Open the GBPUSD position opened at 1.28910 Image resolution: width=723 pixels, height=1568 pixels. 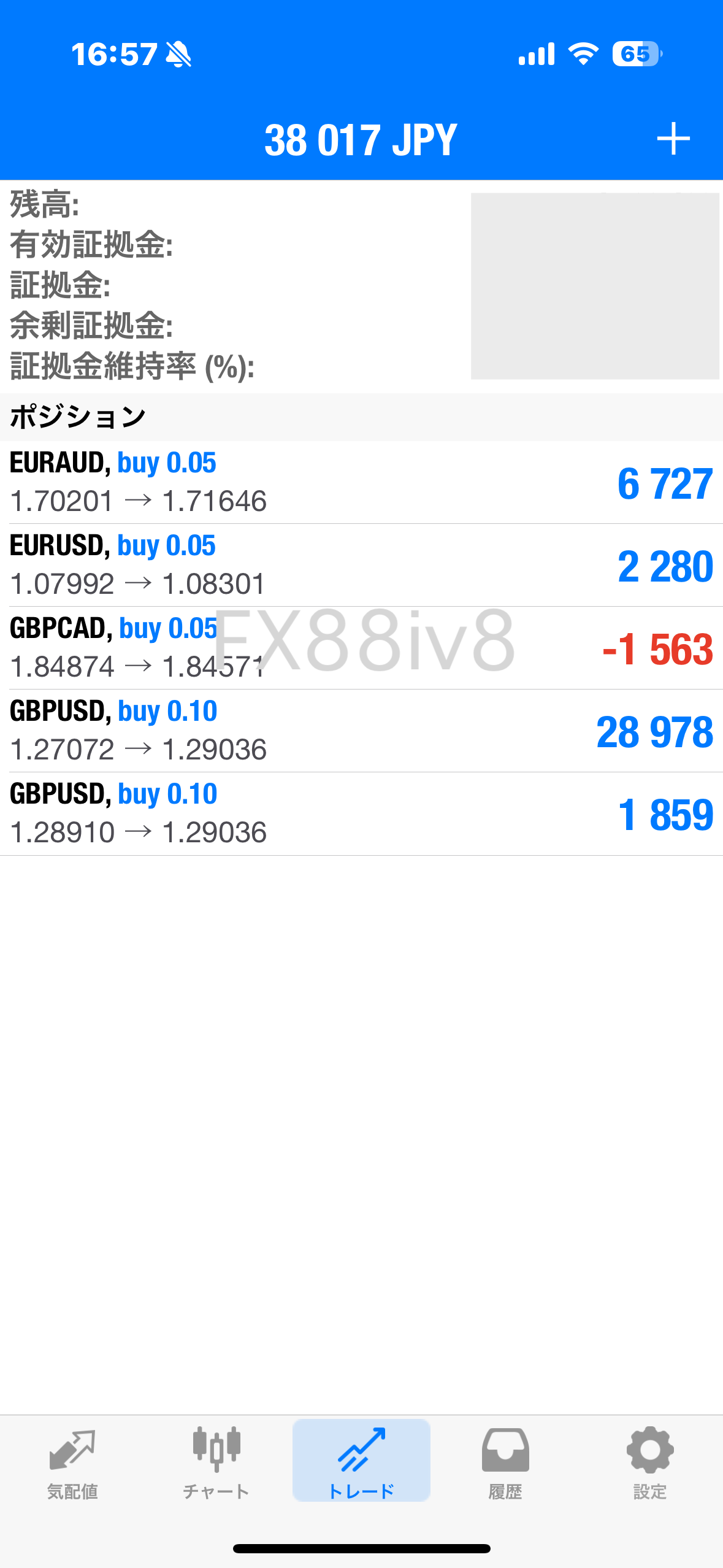pos(361,813)
